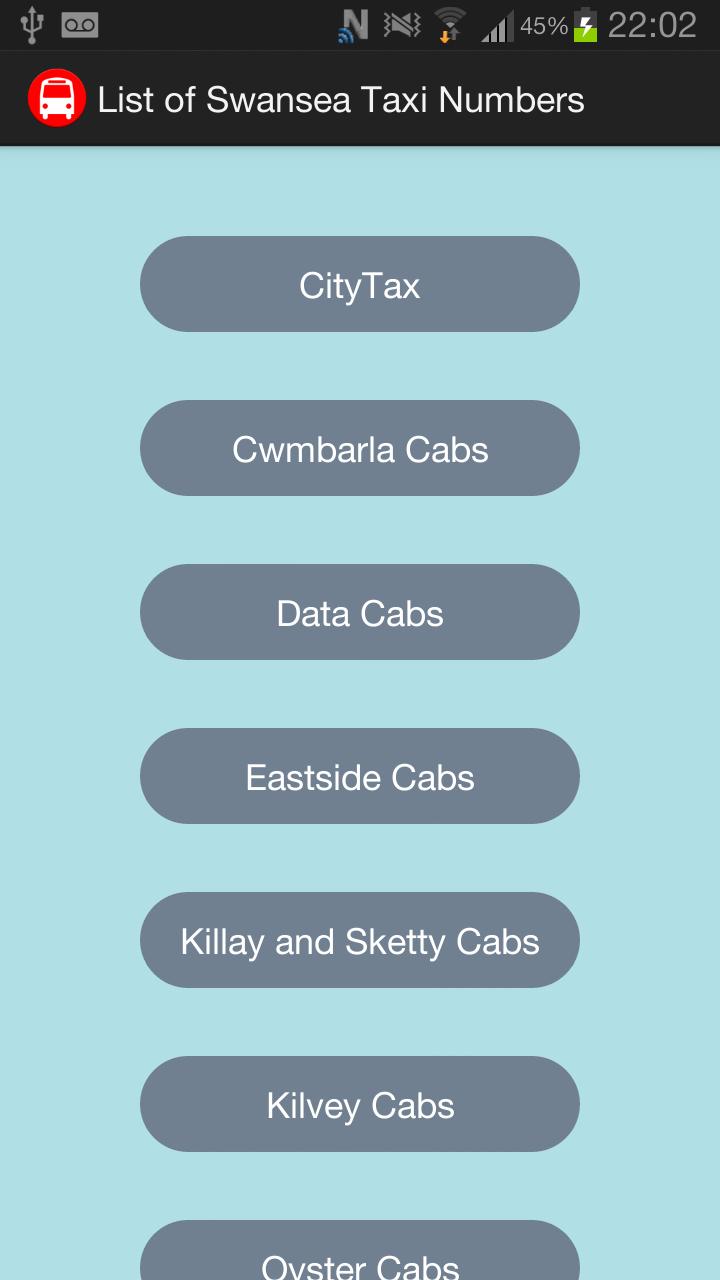Select Killay and Sketty Cabs
720x1280 pixels.
360,940
